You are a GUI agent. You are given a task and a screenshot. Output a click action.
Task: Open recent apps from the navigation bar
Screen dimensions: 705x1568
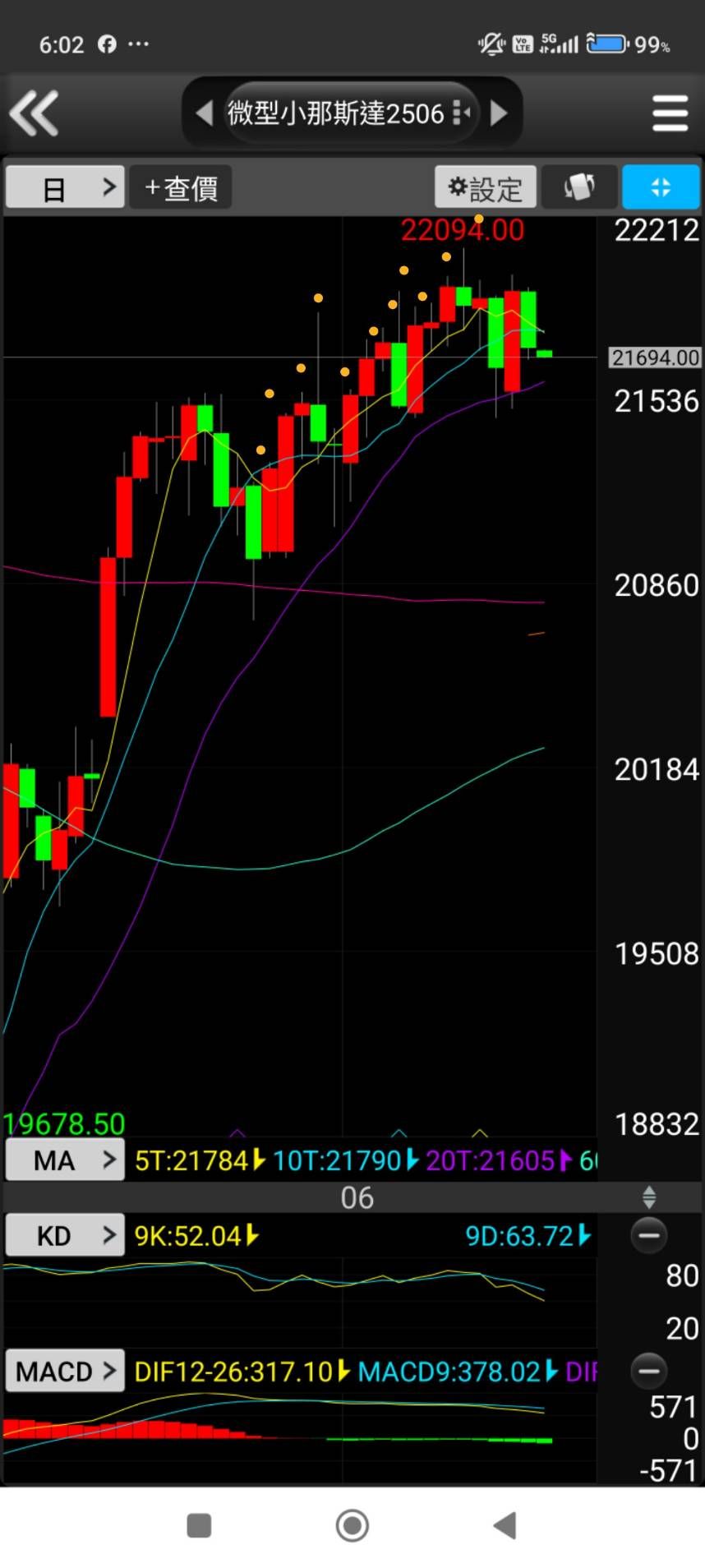199,1525
